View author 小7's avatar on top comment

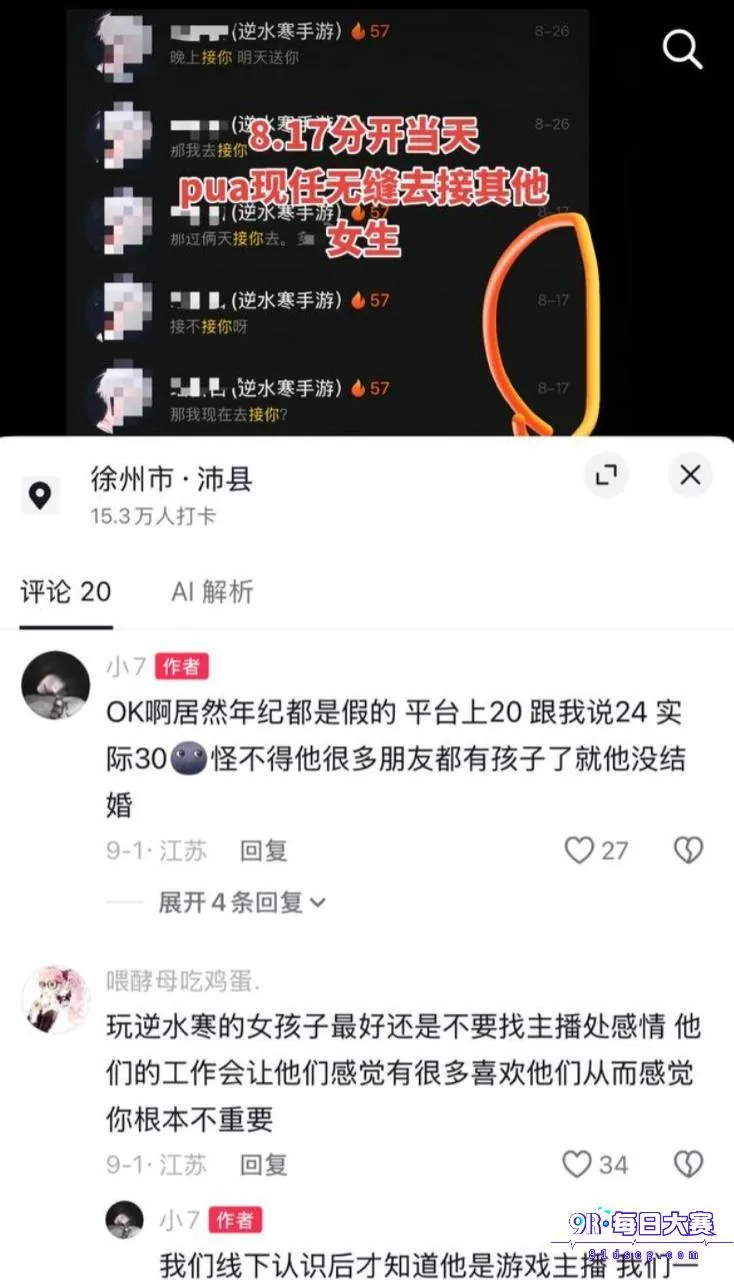coord(56,685)
